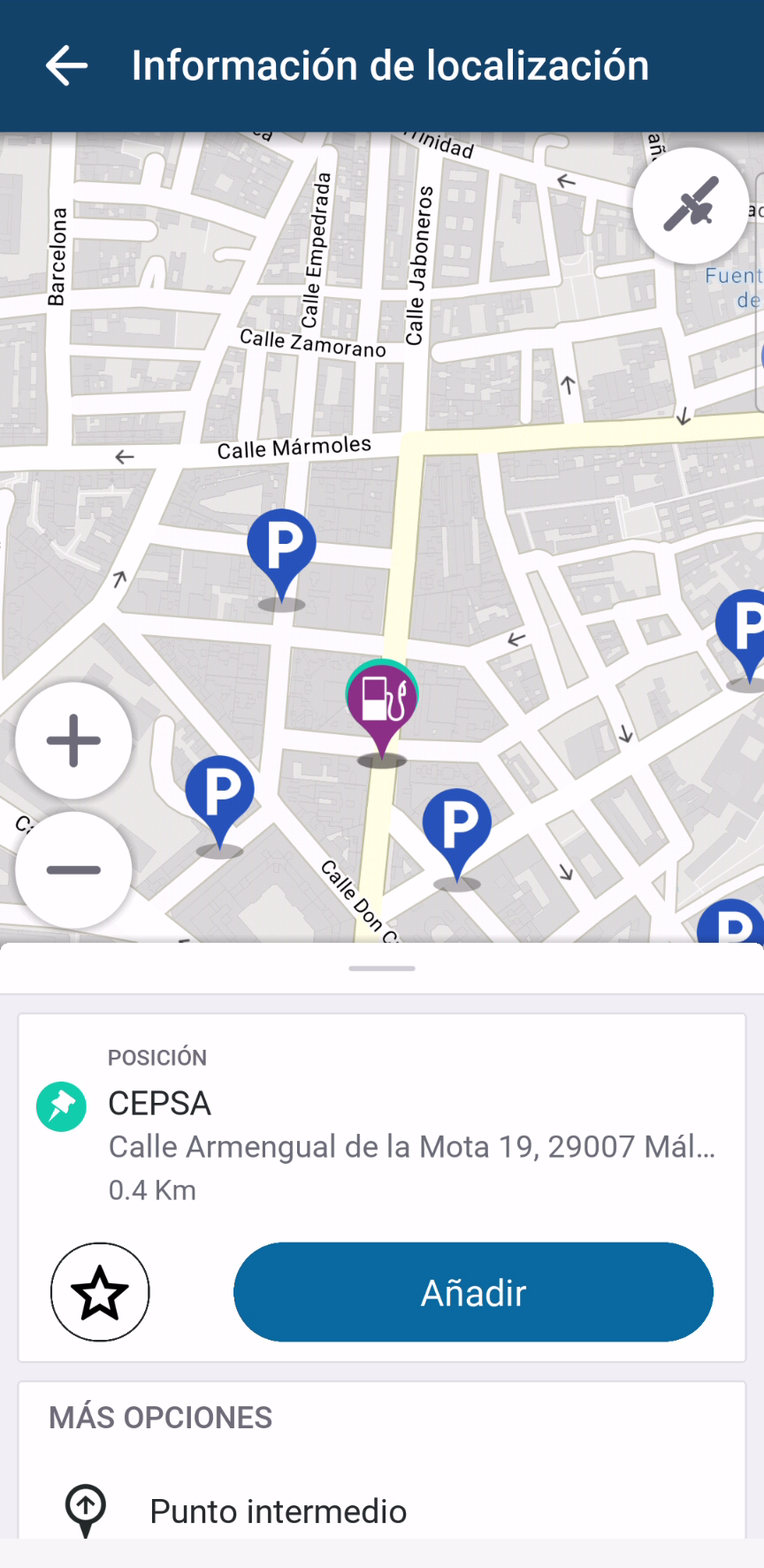Zoom in on the map

pyautogui.click(x=73, y=740)
